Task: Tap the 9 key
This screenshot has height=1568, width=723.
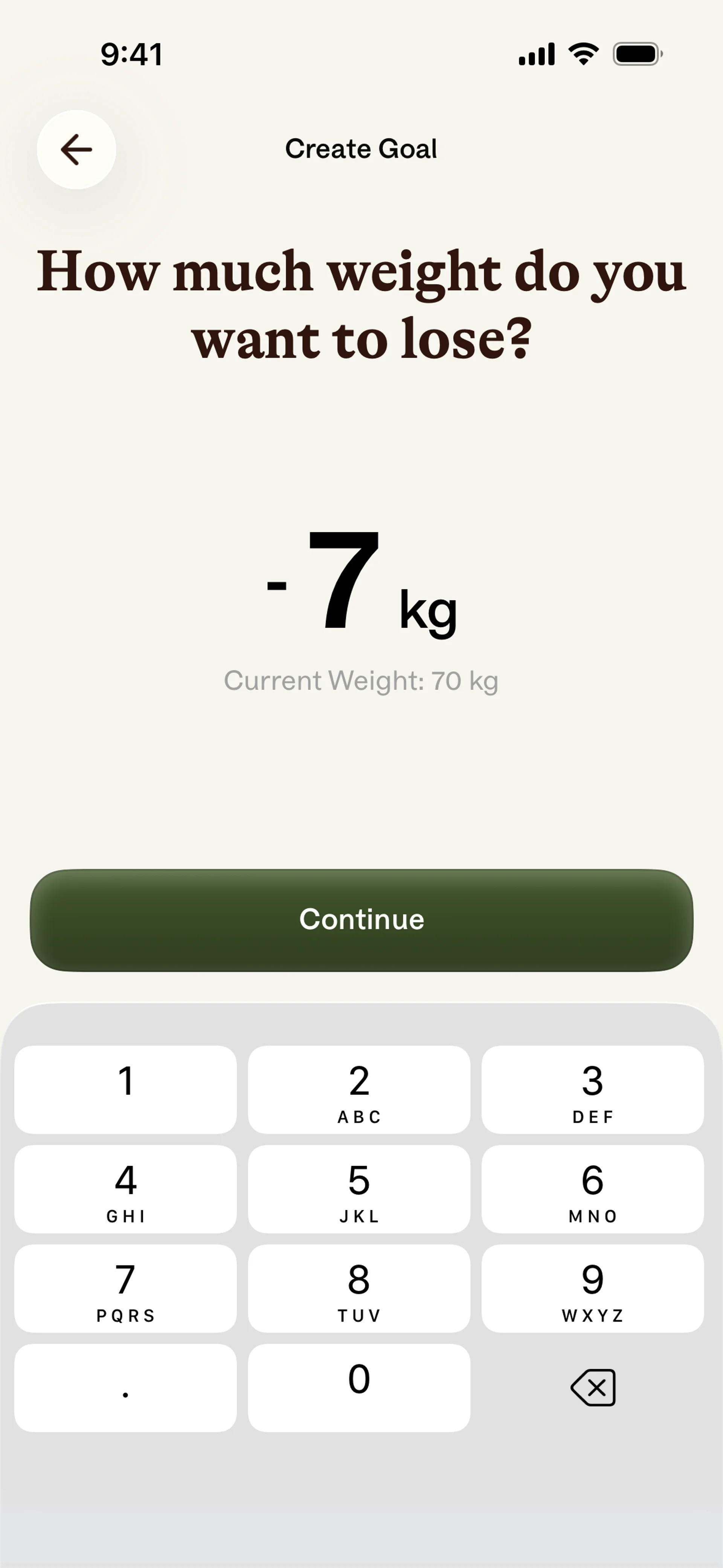Action: click(x=592, y=1288)
